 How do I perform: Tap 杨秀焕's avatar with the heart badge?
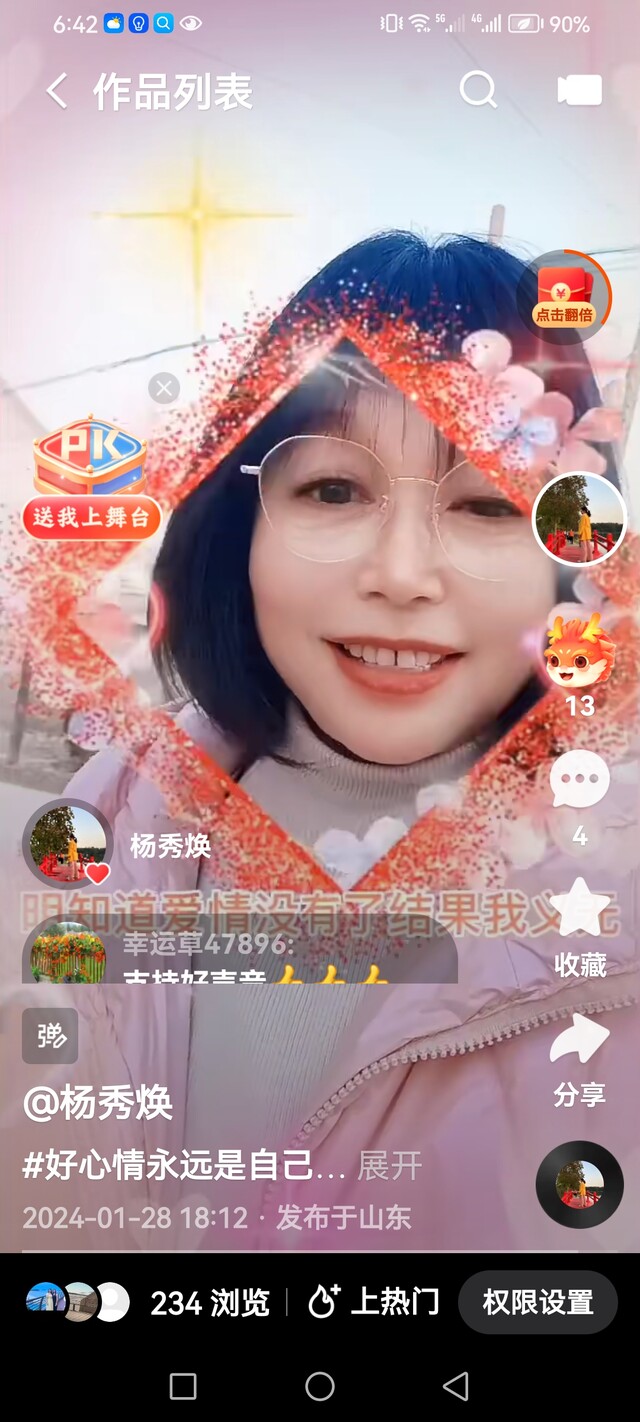tap(68, 845)
